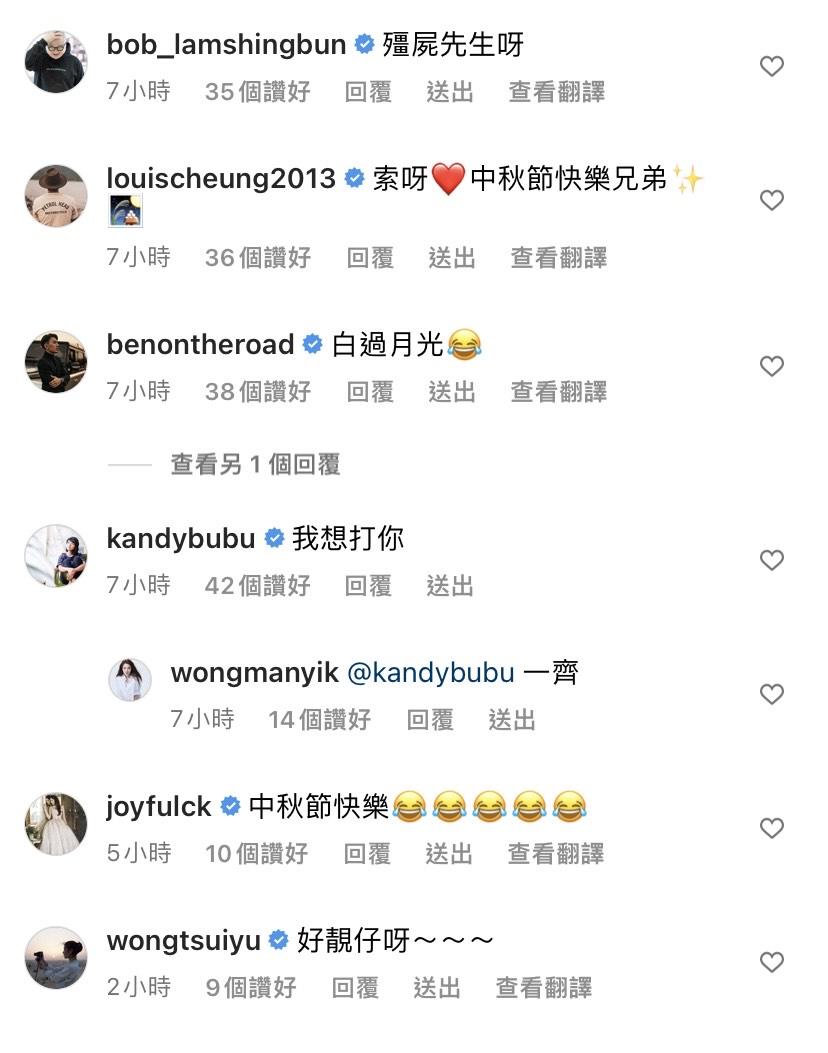Image resolution: width=828 pixels, height=1053 pixels.
Task: Open bob_lamshingbun's profile picture
Action: pyautogui.click(x=56, y=62)
